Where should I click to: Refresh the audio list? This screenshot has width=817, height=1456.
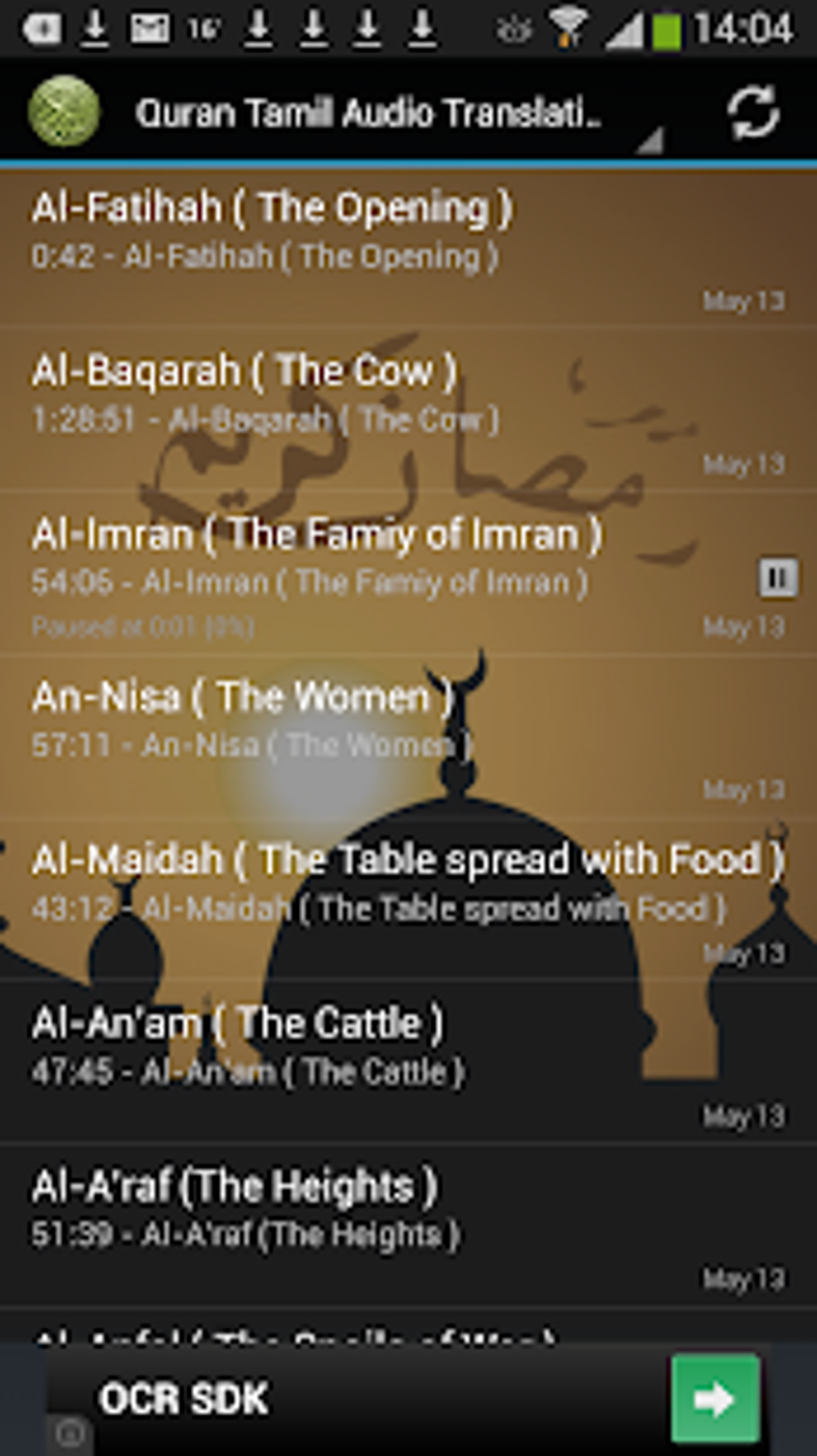click(752, 113)
